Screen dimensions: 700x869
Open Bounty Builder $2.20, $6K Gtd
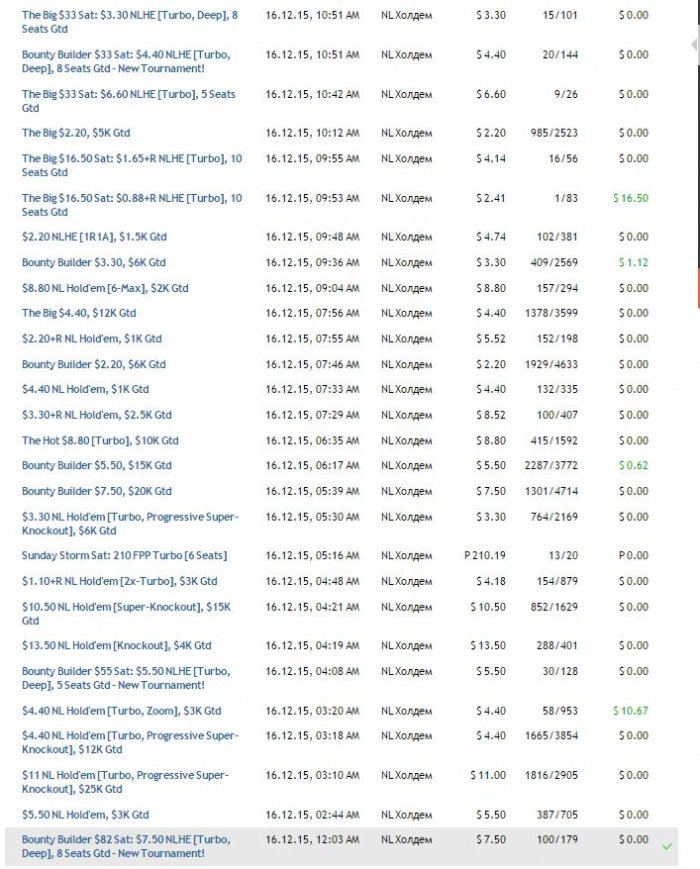[x=94, y=365]
